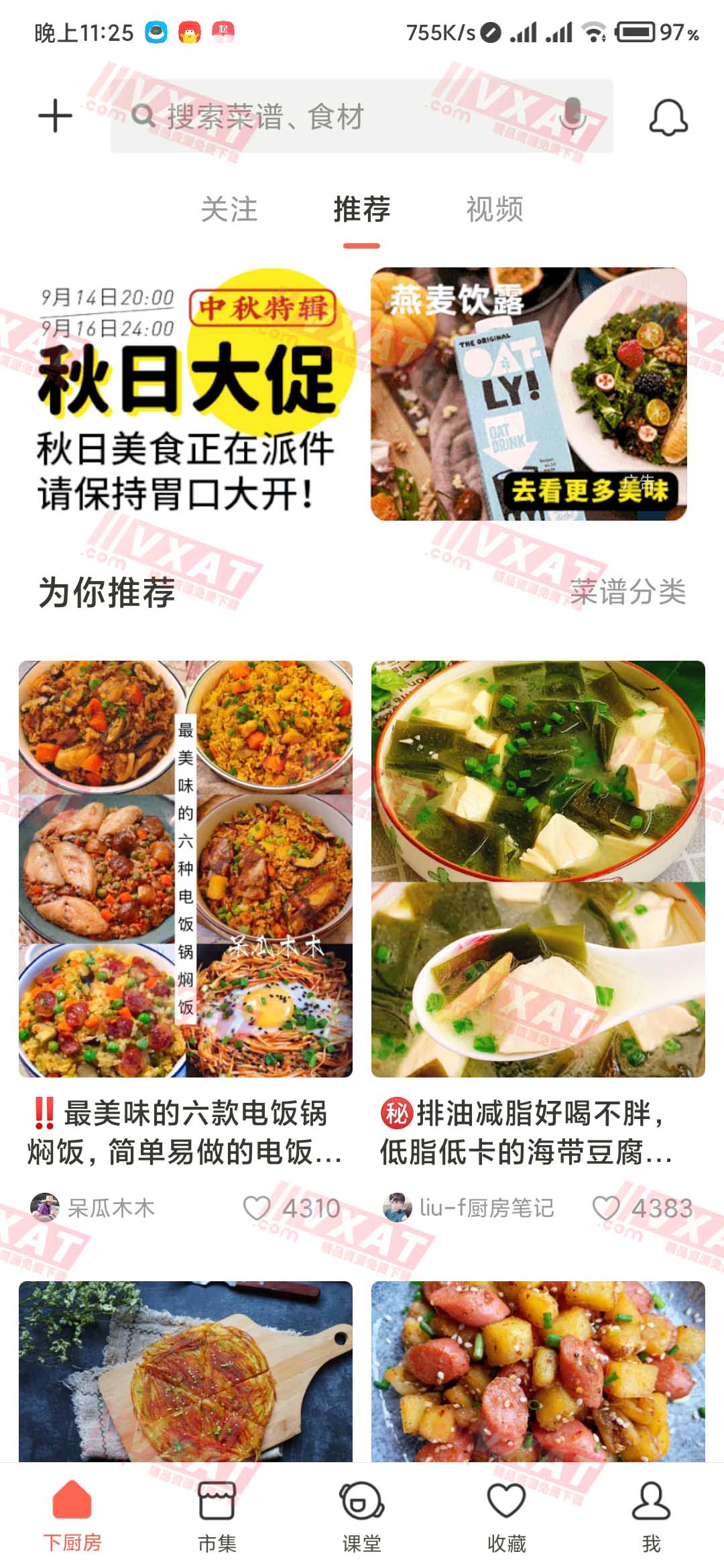Open the 燕麦饮露 oat drink ad banner
The height and width of the screenshot is (1568, 724).
coord(528,394)
